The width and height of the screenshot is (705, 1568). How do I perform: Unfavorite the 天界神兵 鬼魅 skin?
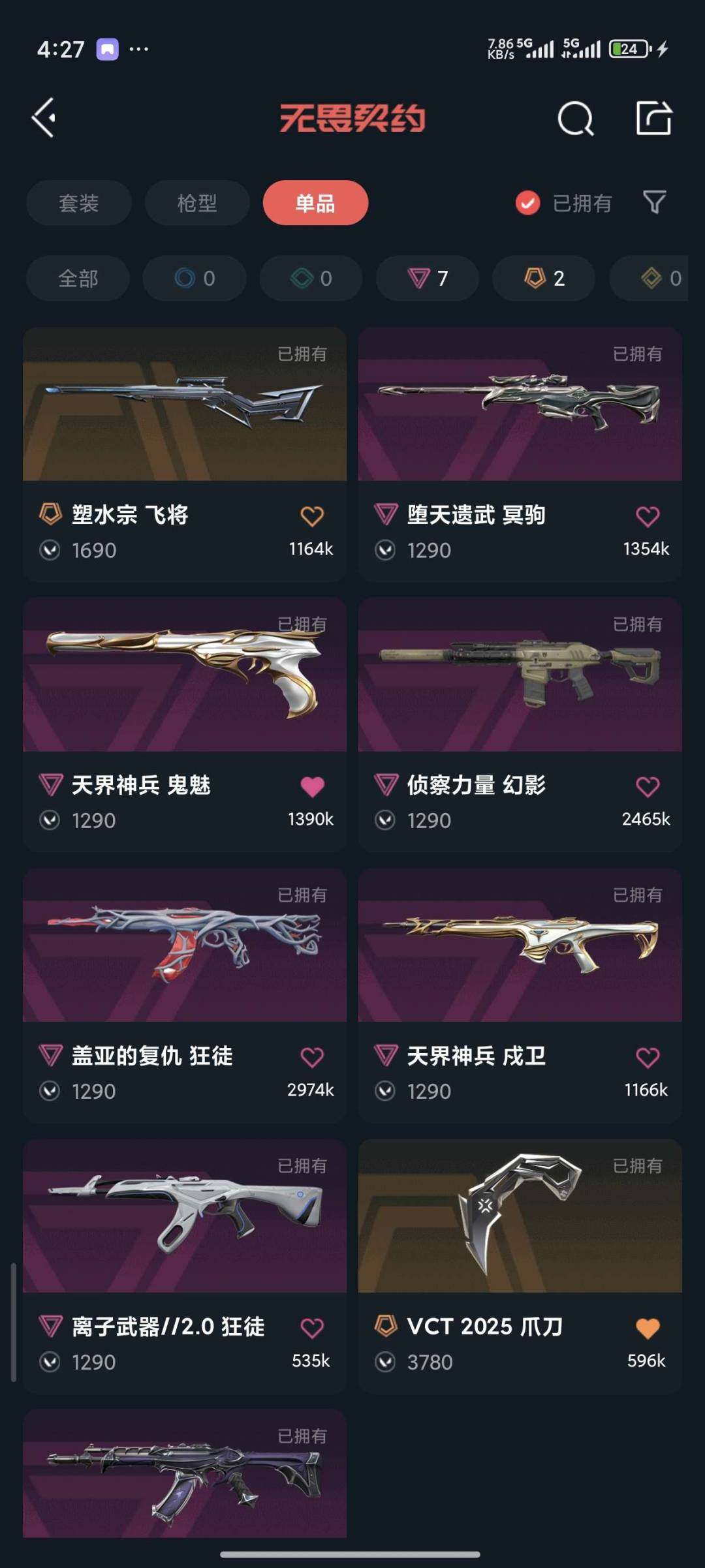point(312,786)
